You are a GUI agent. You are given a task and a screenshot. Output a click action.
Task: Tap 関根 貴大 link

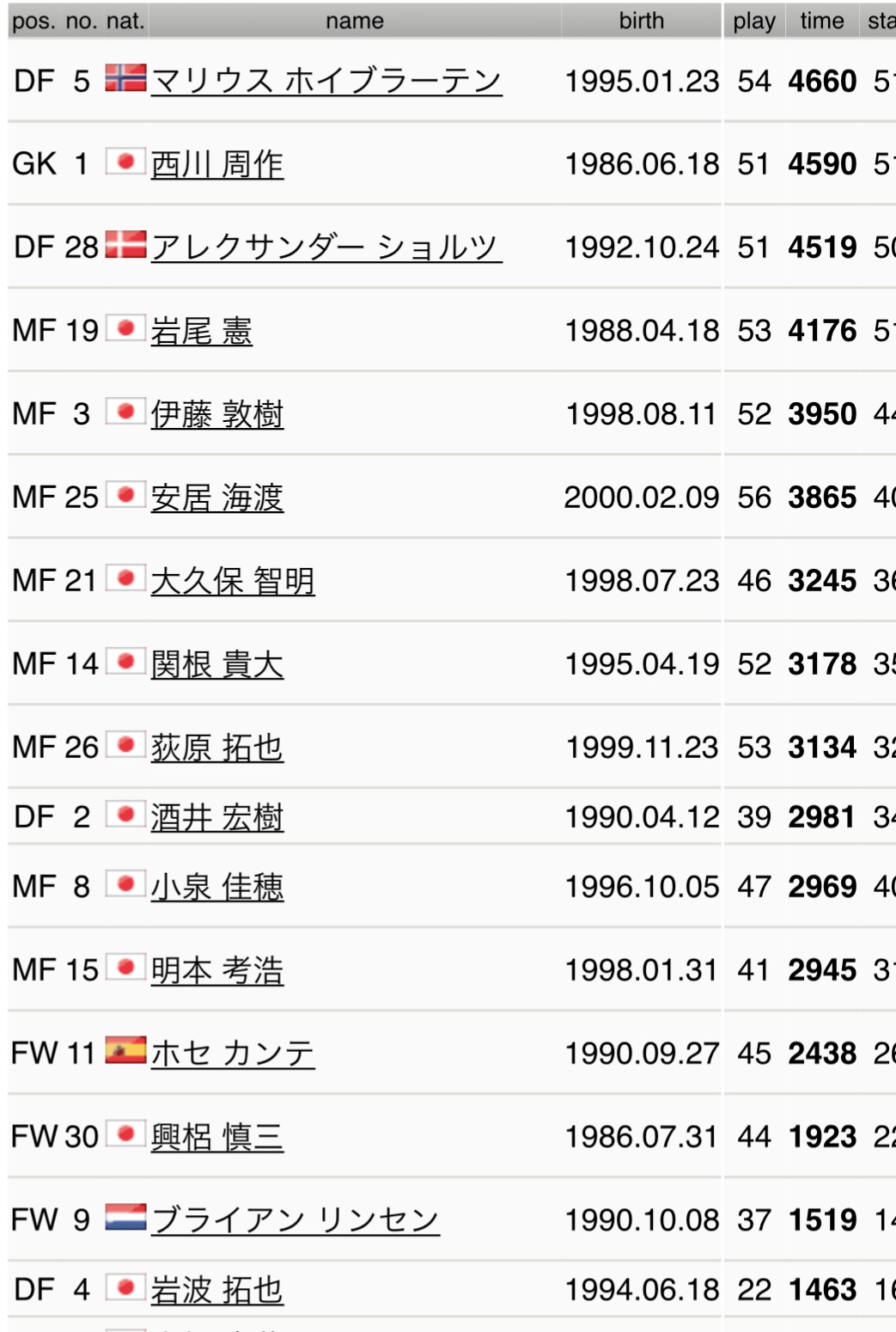[217, 664]
